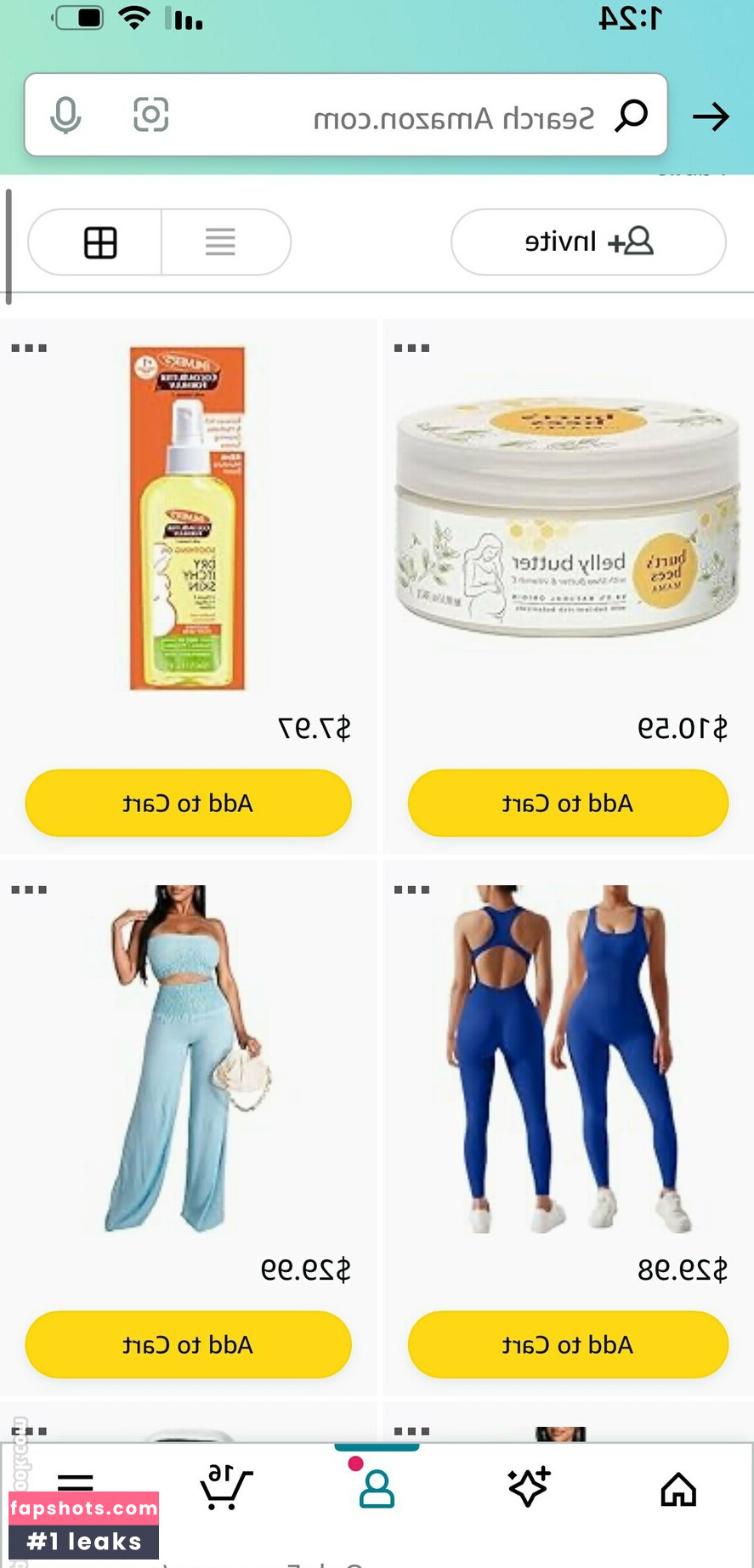This screenshot has width=754, height=1568.
Task: Add the $29.98 blue jumpsuit to cart
Action: pos(568,1345)
